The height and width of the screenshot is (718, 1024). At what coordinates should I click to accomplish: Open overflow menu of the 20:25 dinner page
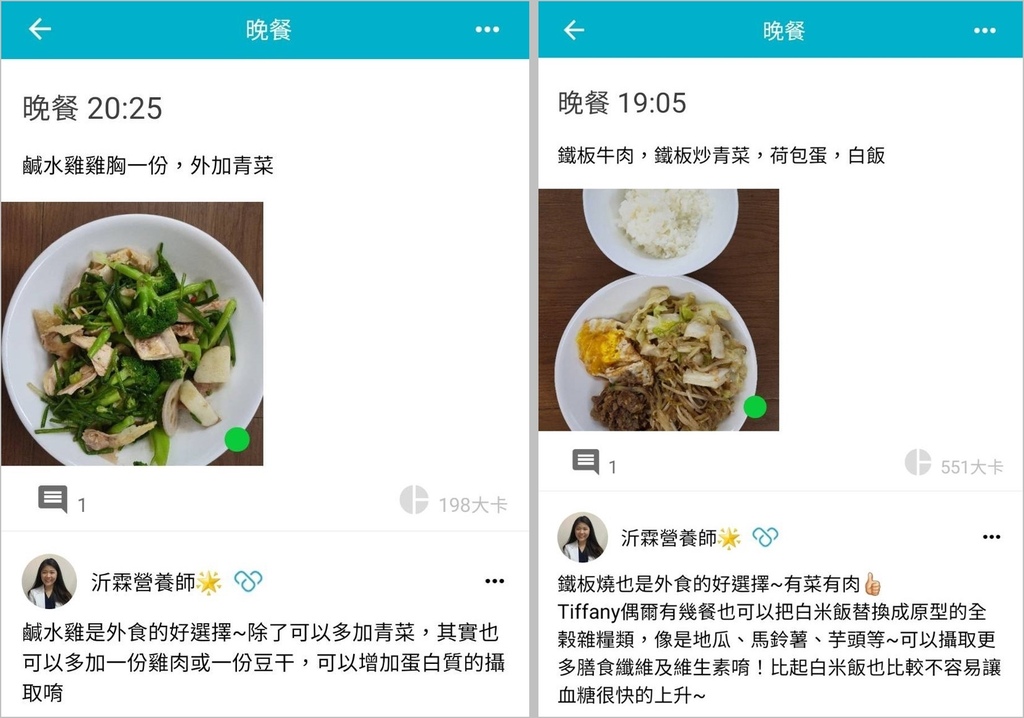click(487, 29)
